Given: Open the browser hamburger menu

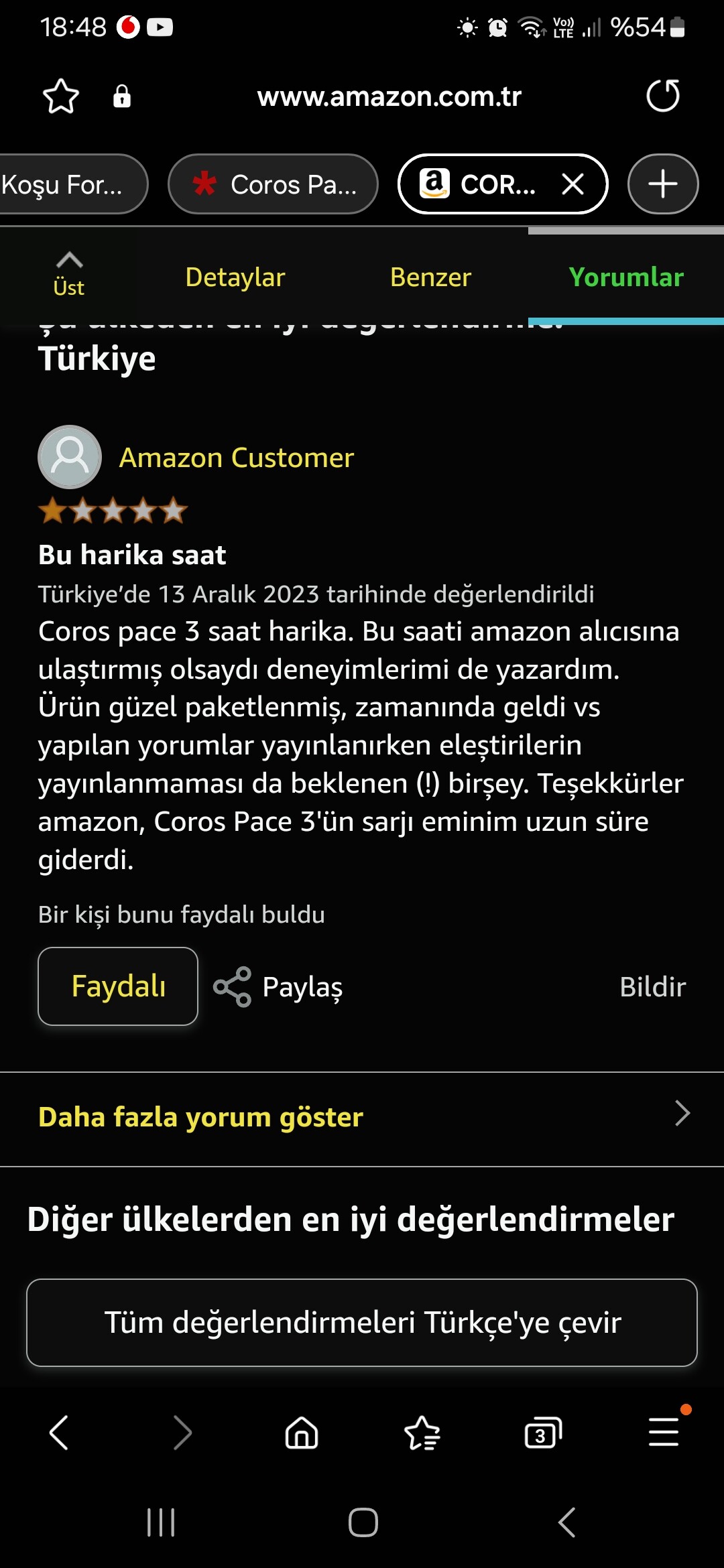Looking at the screenshot, I should 664,1433.
